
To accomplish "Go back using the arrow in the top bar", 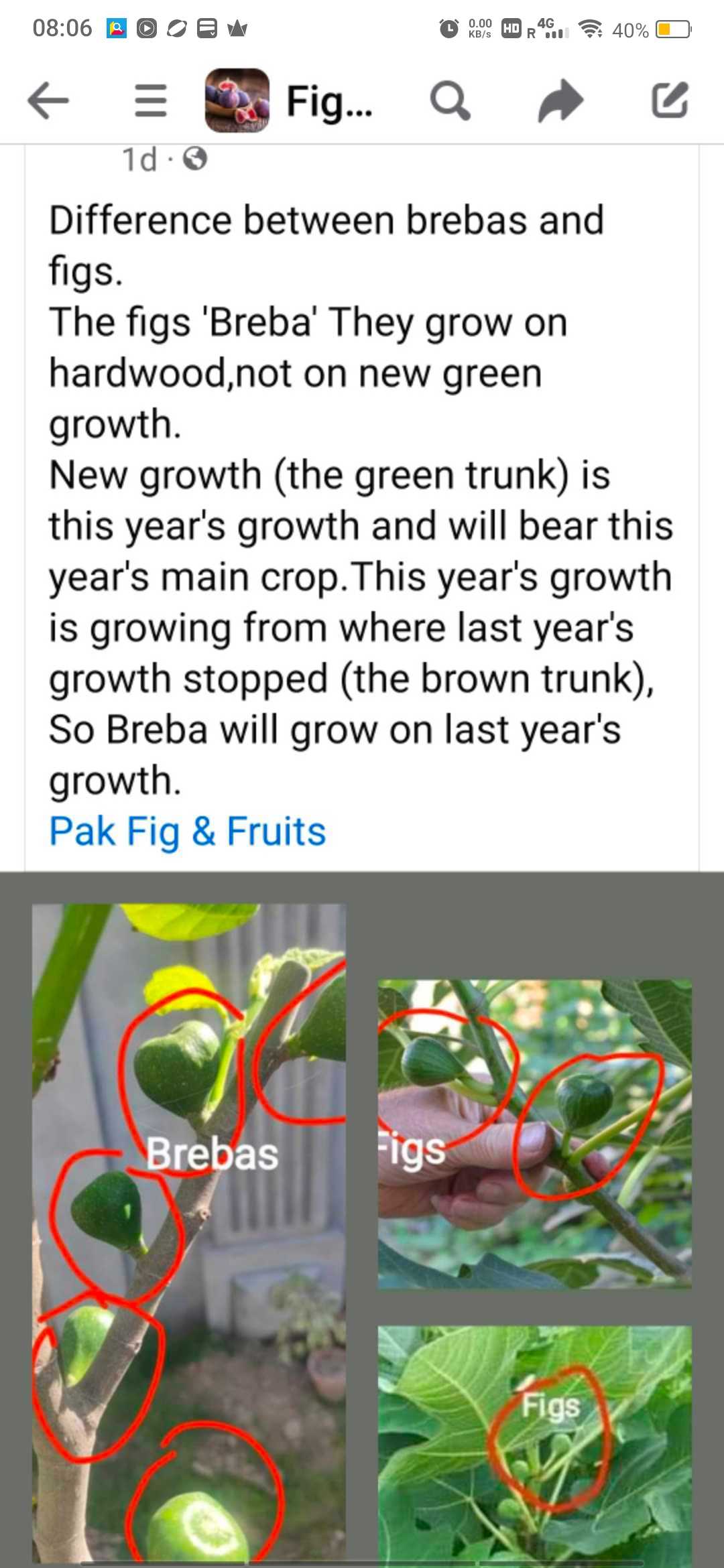I will 48,101.
